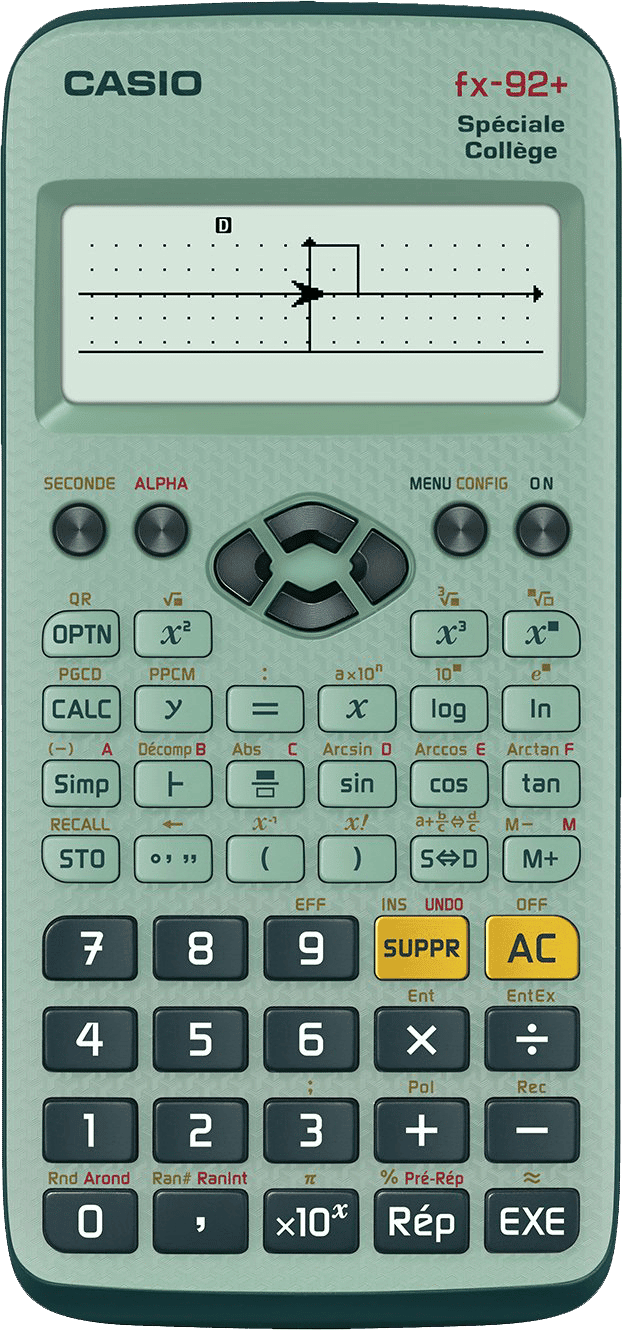Tap the STO store key

(81, 859)
